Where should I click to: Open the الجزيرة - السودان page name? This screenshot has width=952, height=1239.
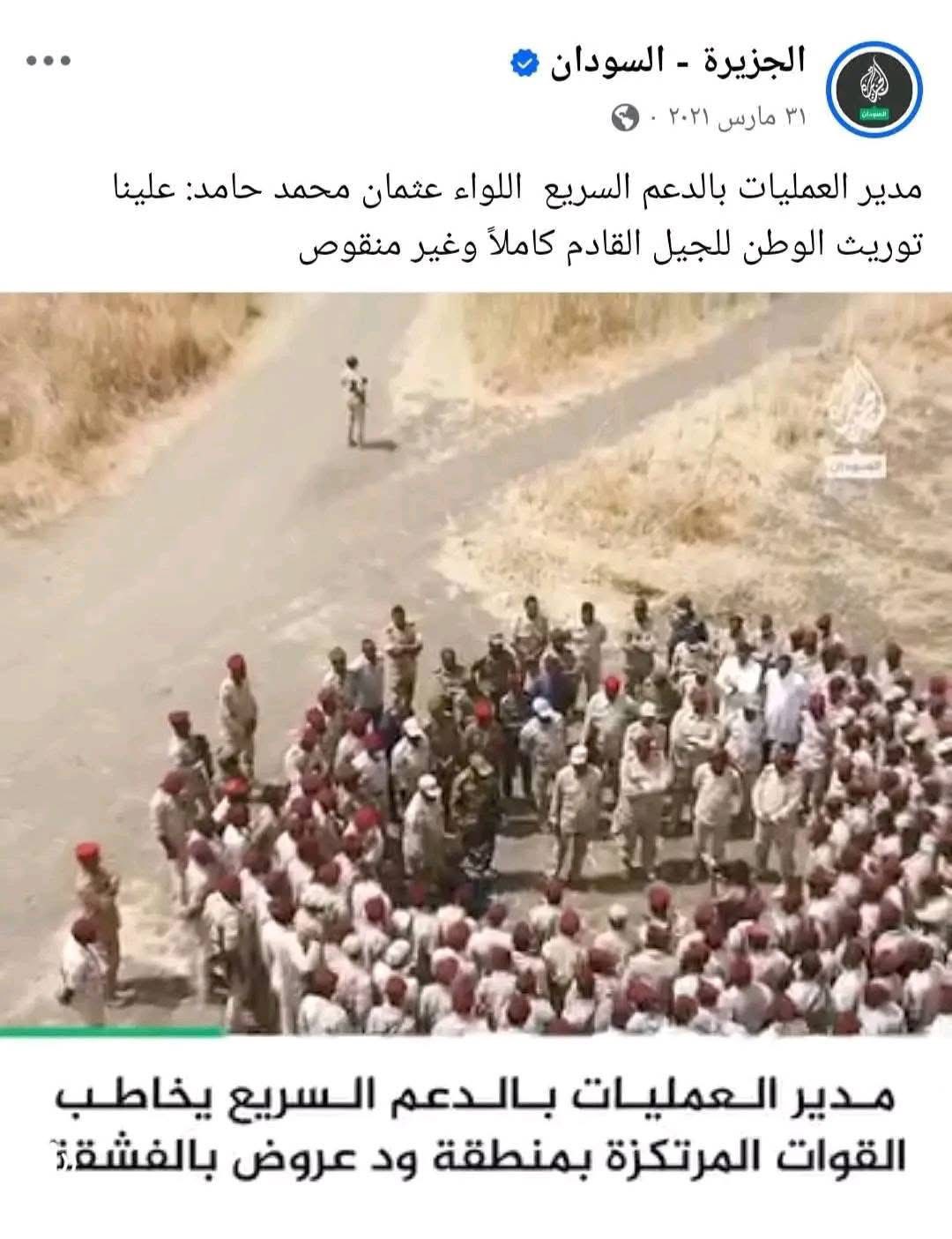[x=678, y=61]
